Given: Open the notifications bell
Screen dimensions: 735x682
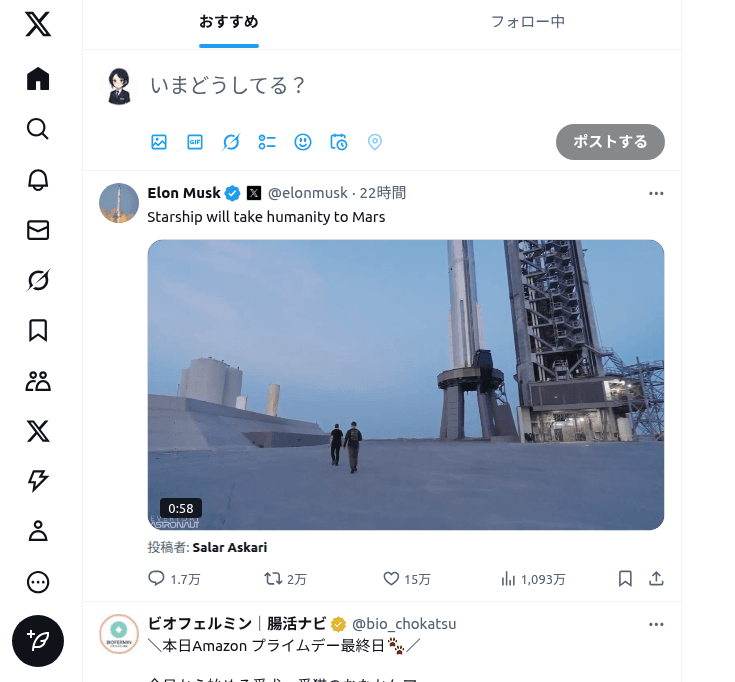Looking at the screenshot, I should pyautogui.click(x=38, y=179).
